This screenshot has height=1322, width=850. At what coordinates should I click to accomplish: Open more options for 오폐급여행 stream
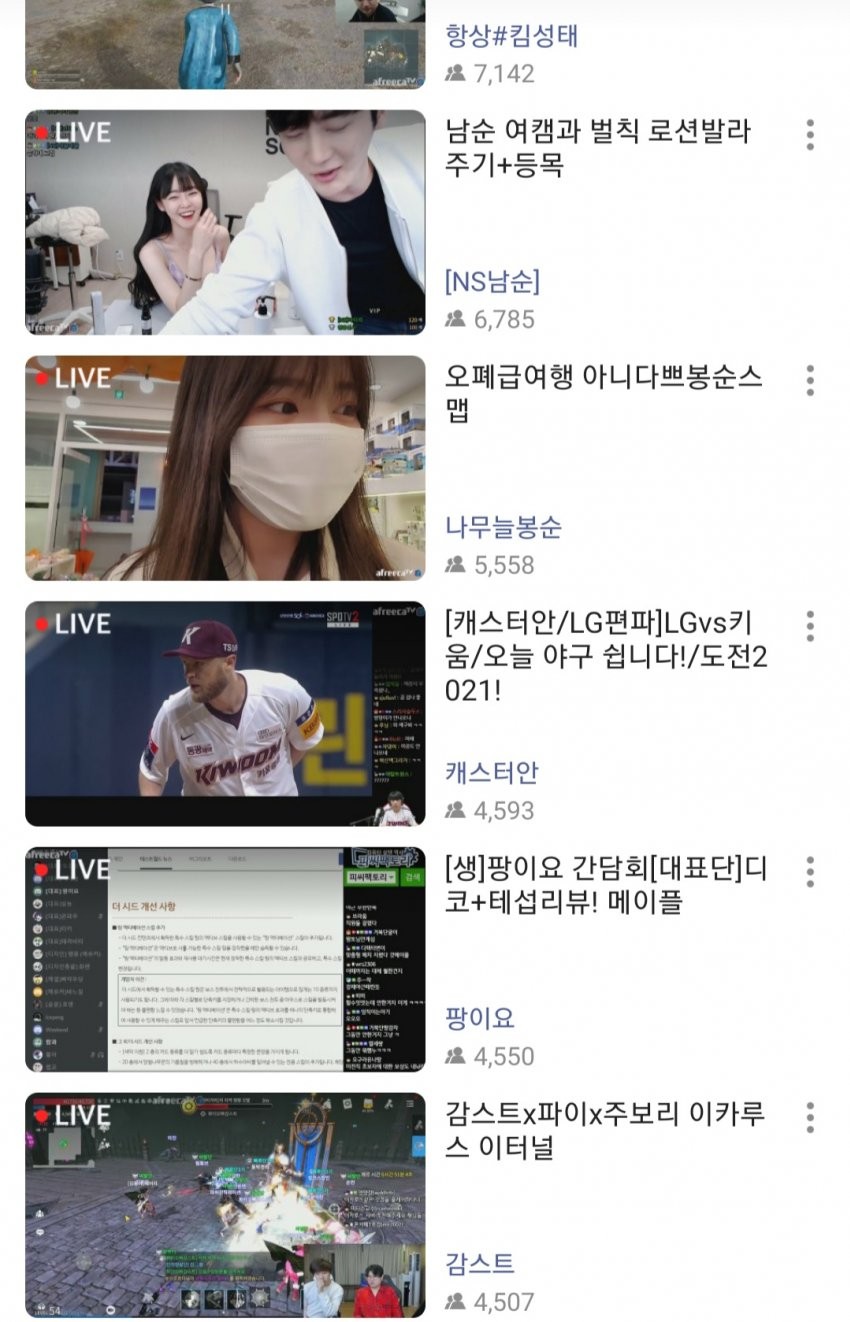point(809,380)
